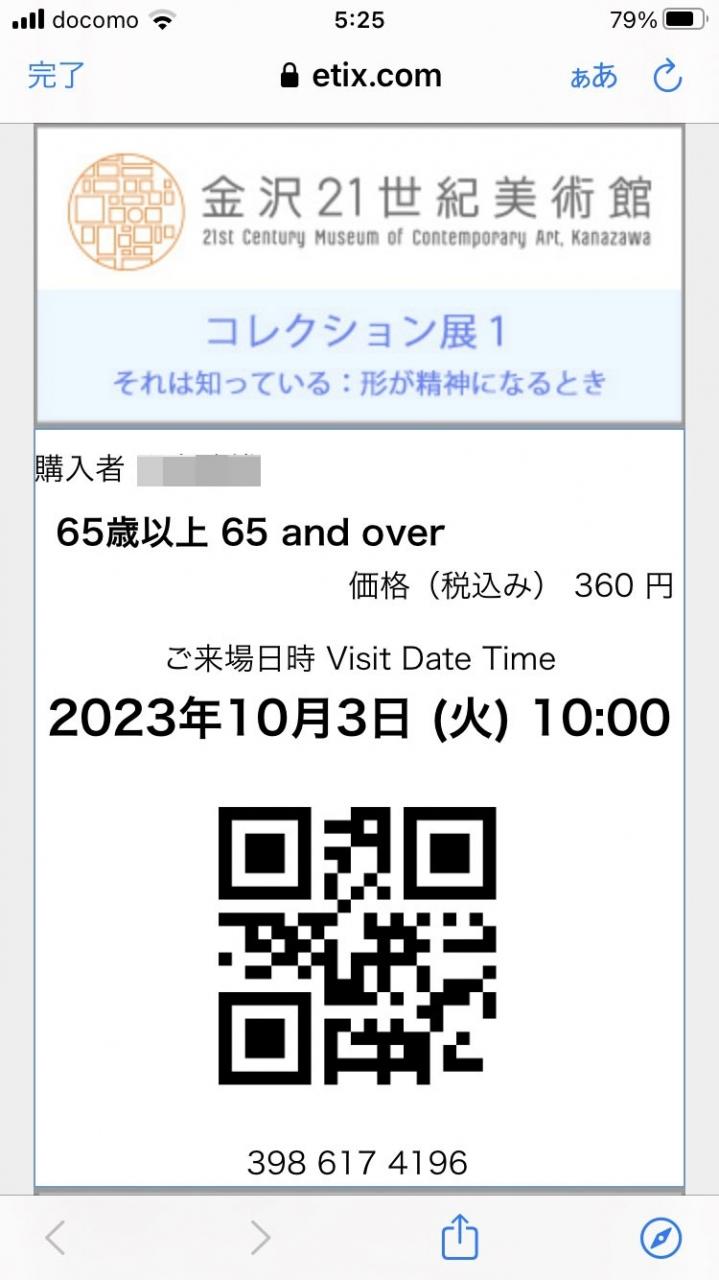Share this ticket page
This screenshot has height=1280, width=719.
(459, 1238)
